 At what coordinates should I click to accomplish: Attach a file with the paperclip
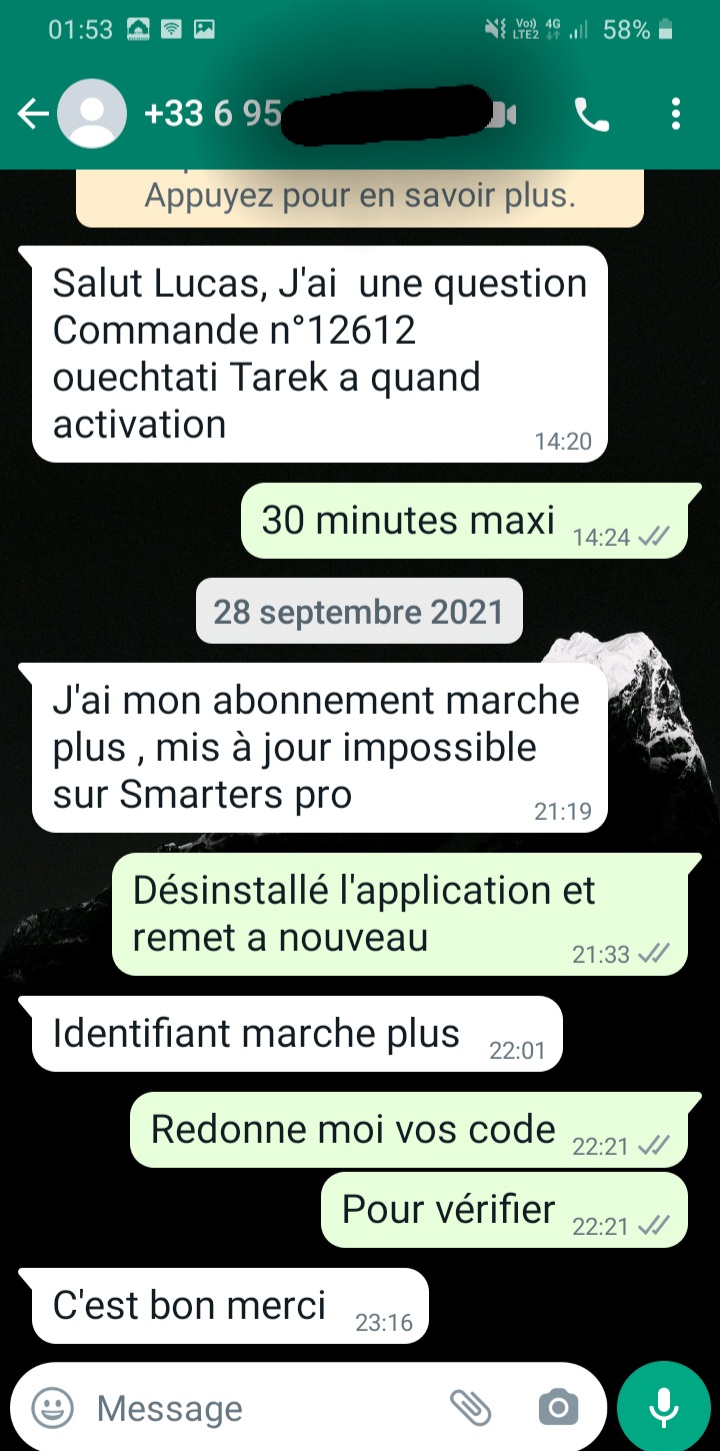(470, 1408)
